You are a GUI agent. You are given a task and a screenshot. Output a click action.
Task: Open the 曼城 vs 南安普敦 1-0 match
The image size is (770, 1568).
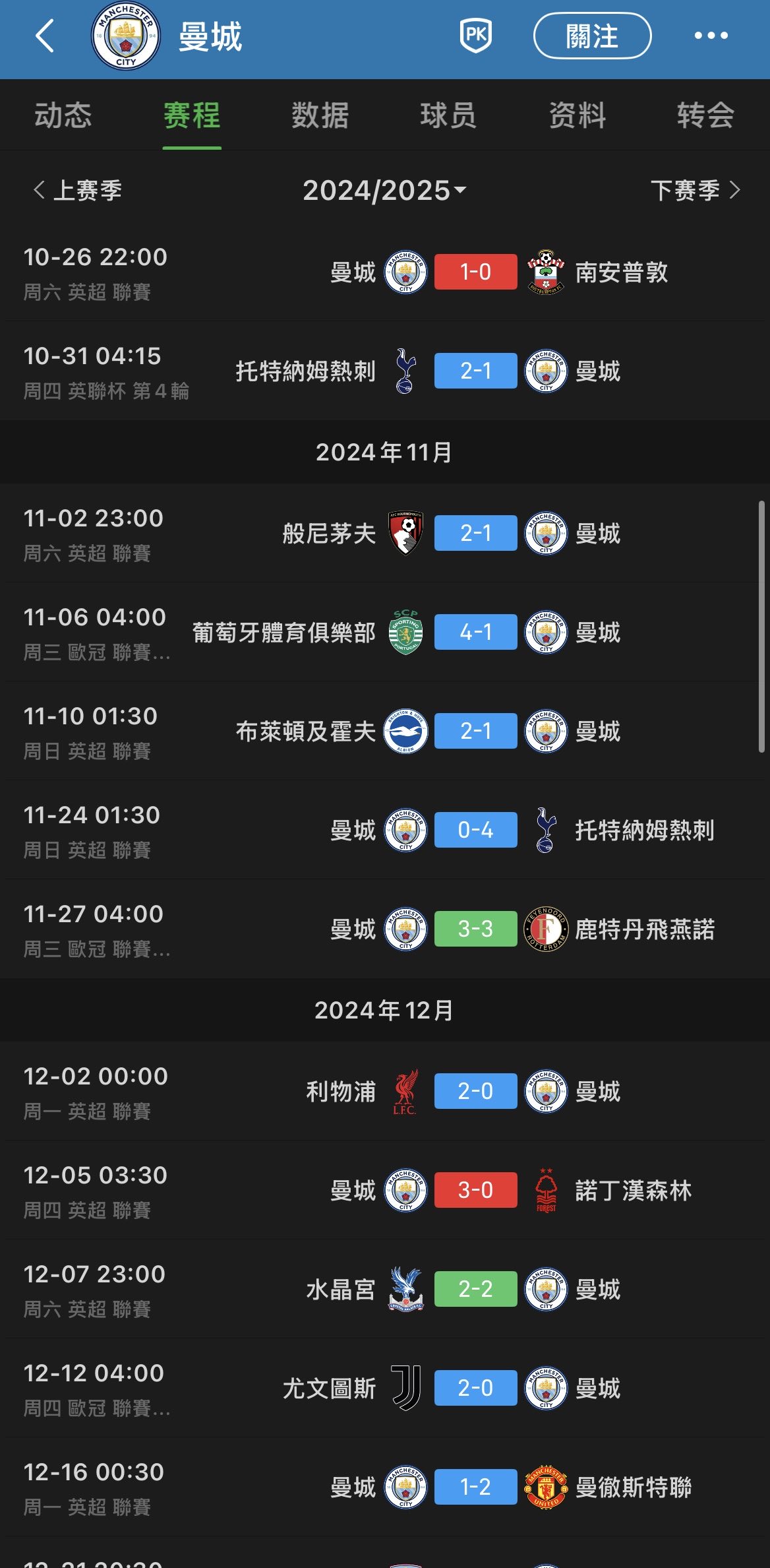click(x=475, y=272)
